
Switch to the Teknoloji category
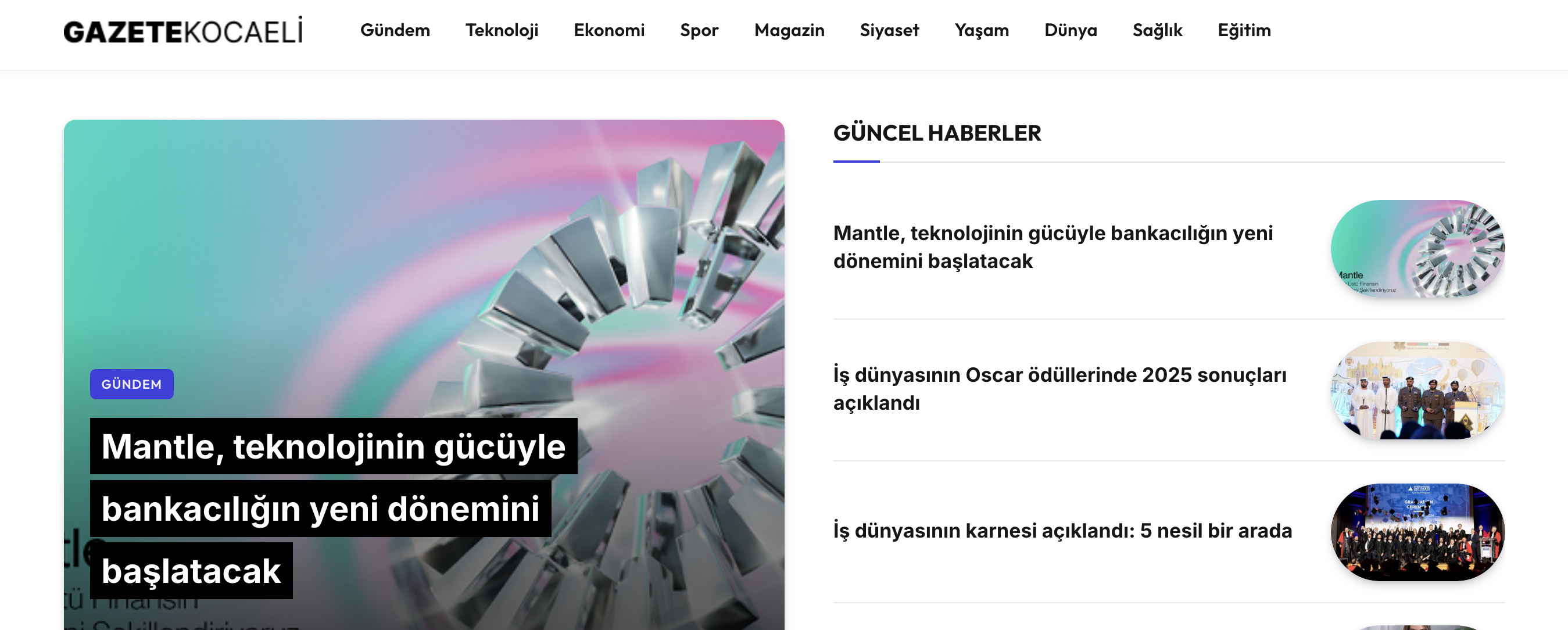pos(502,30)
